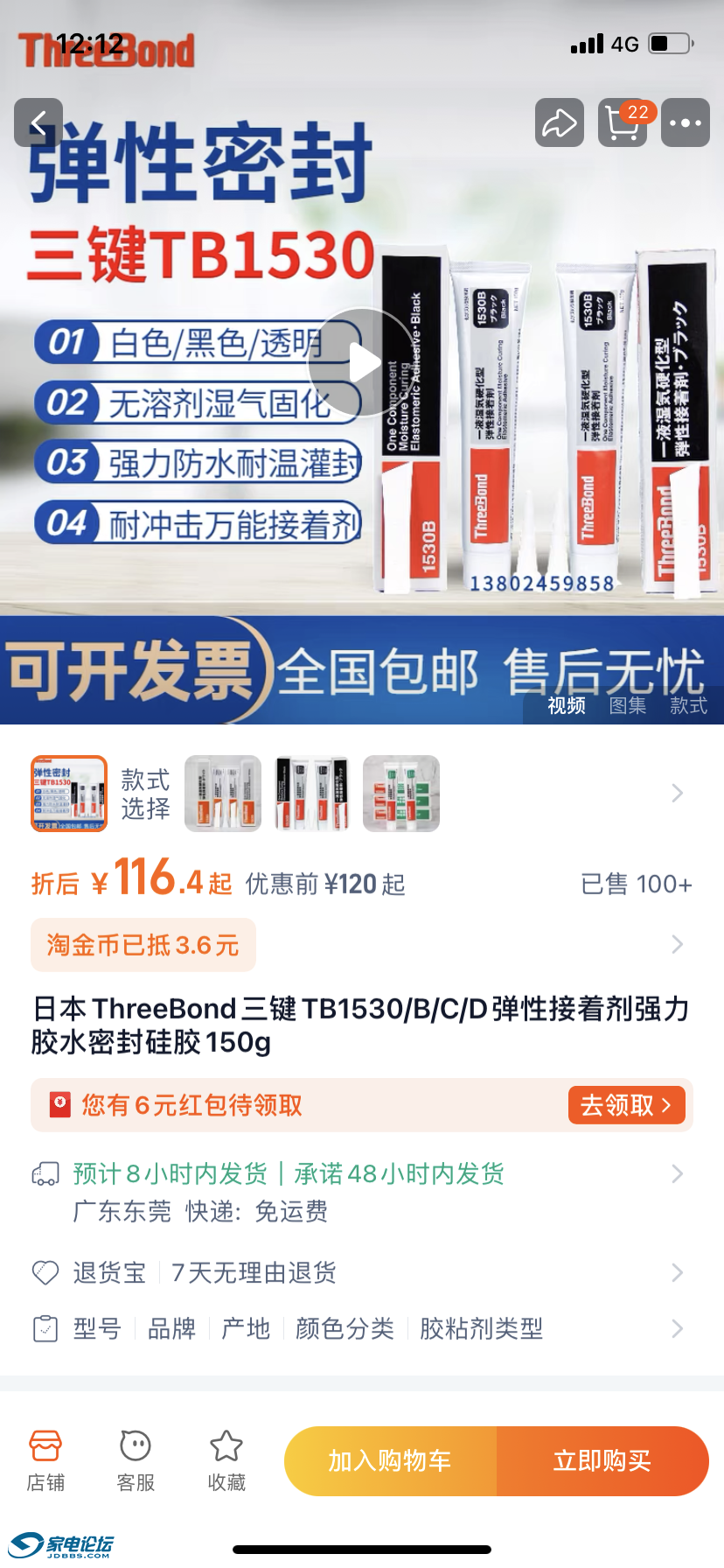
Task: Click the delivery truck shipping icon
Action: (x=45, y=1173)
